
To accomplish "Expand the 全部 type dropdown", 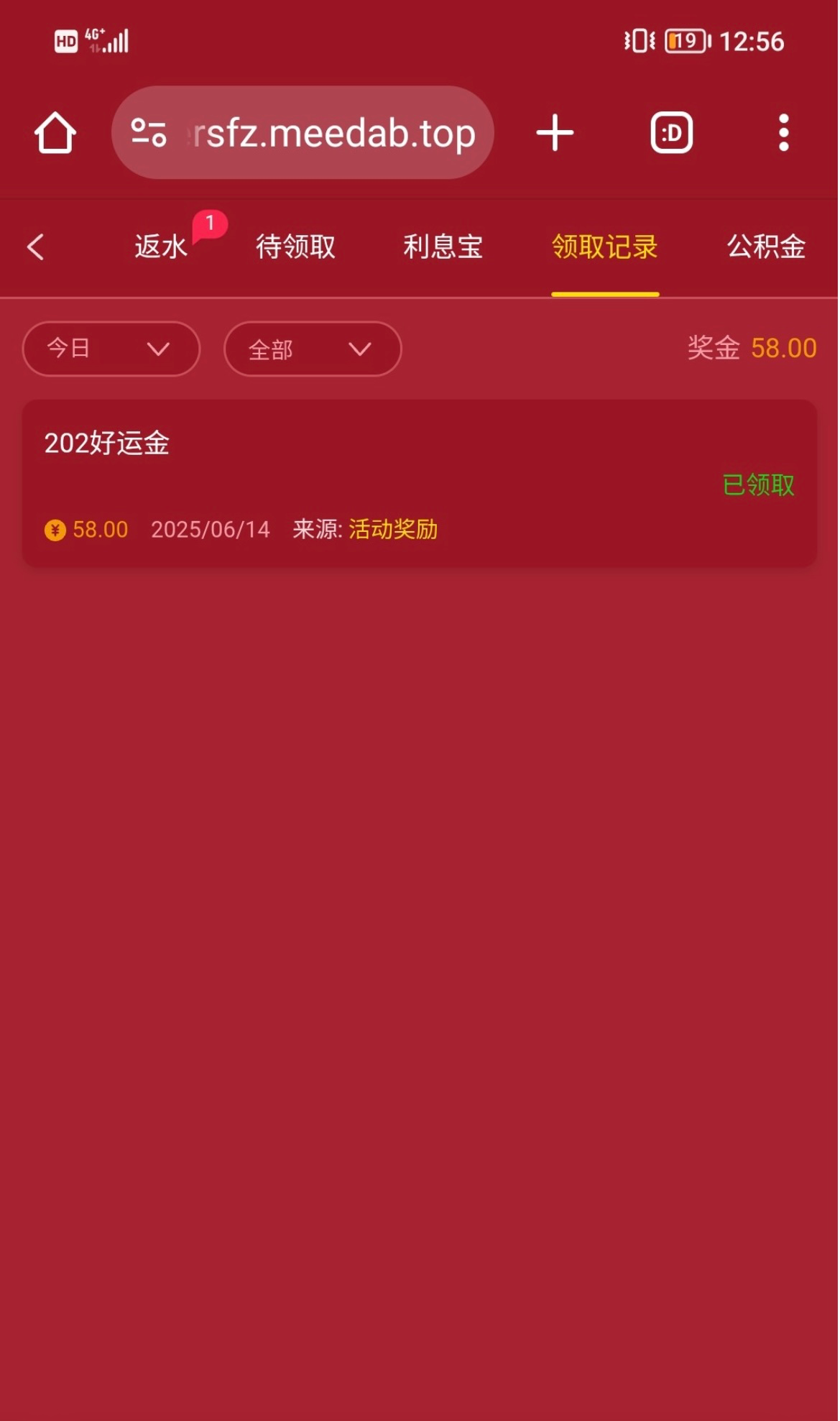I will [x=313, y=349].
